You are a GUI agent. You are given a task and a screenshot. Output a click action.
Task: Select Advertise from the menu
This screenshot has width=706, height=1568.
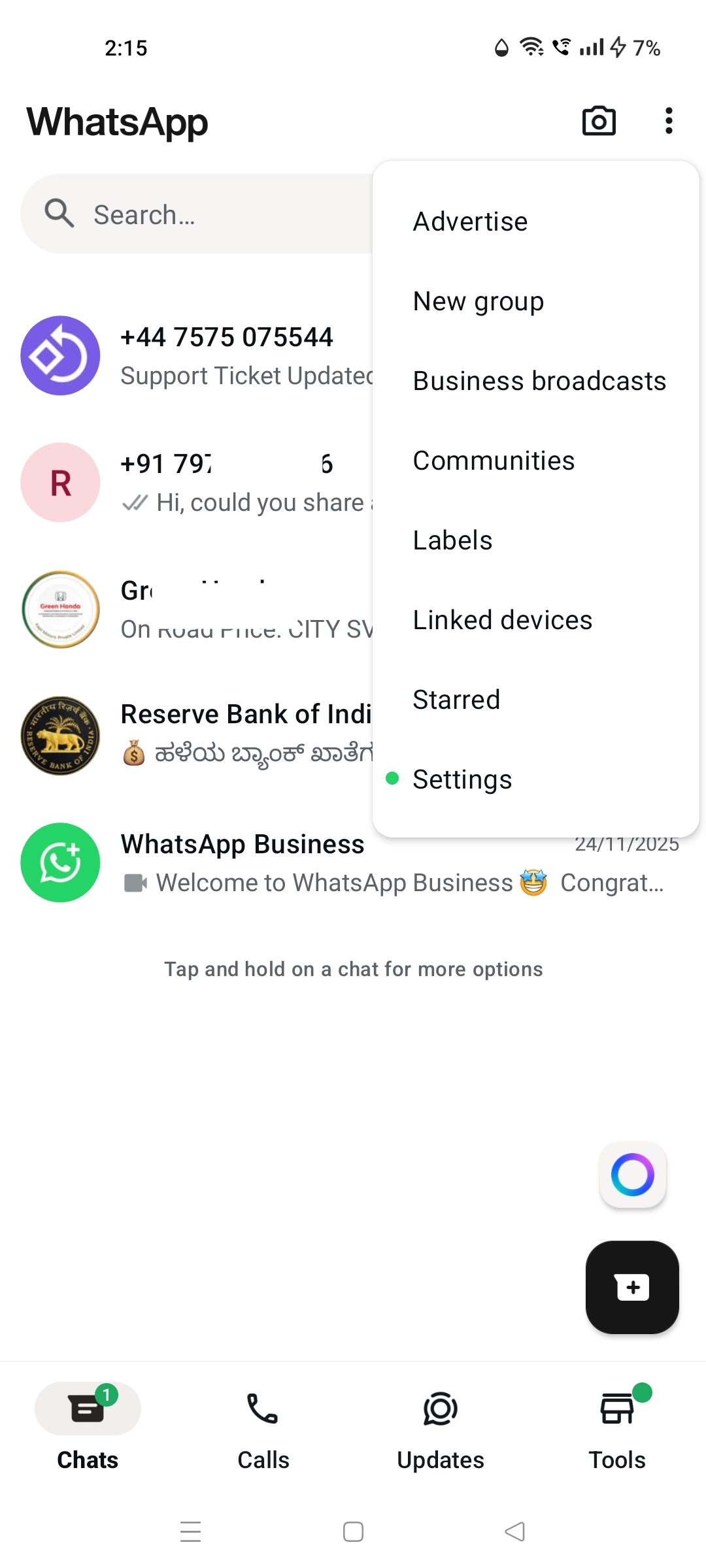tap(470, 222)
